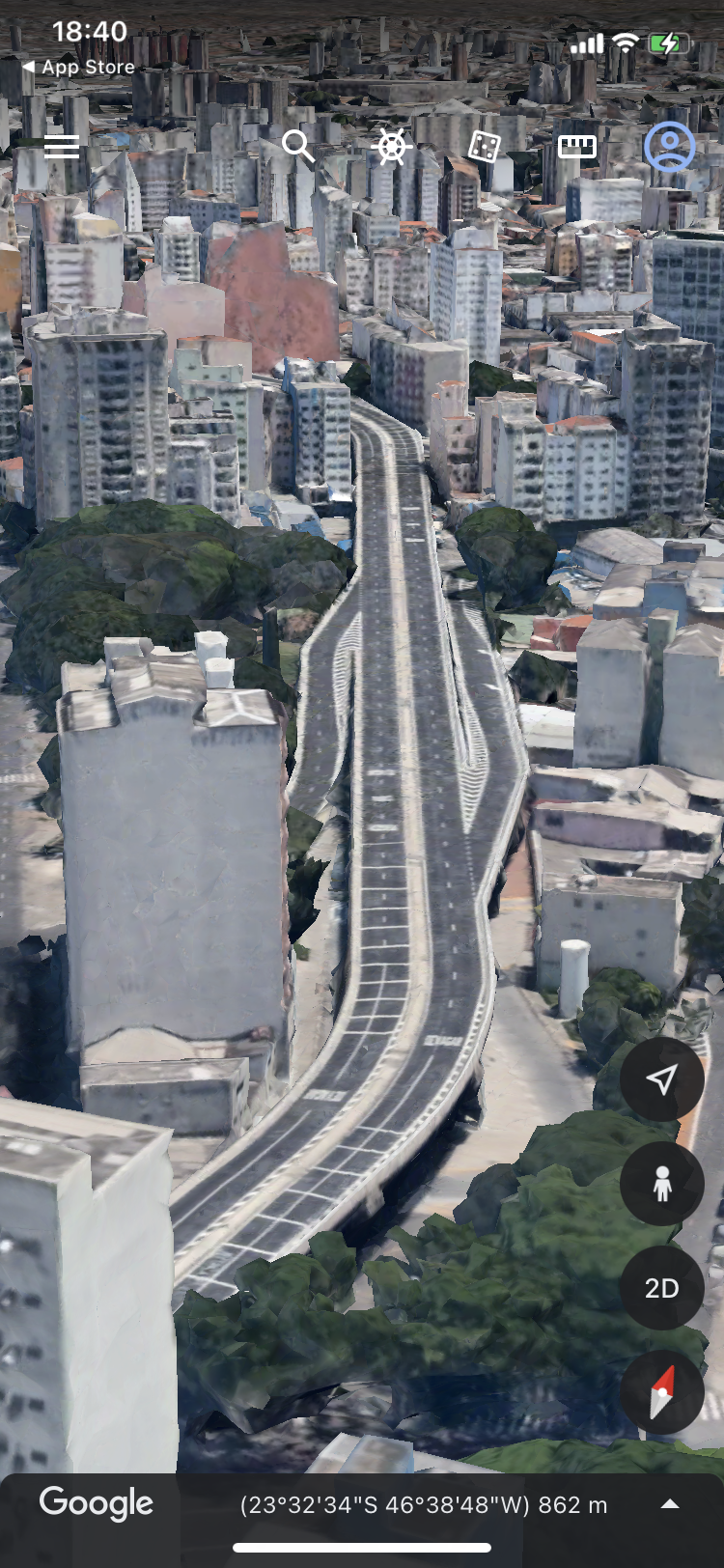Open the account profile icon
Screen dimensions: 724x1568
click(669, 147)
